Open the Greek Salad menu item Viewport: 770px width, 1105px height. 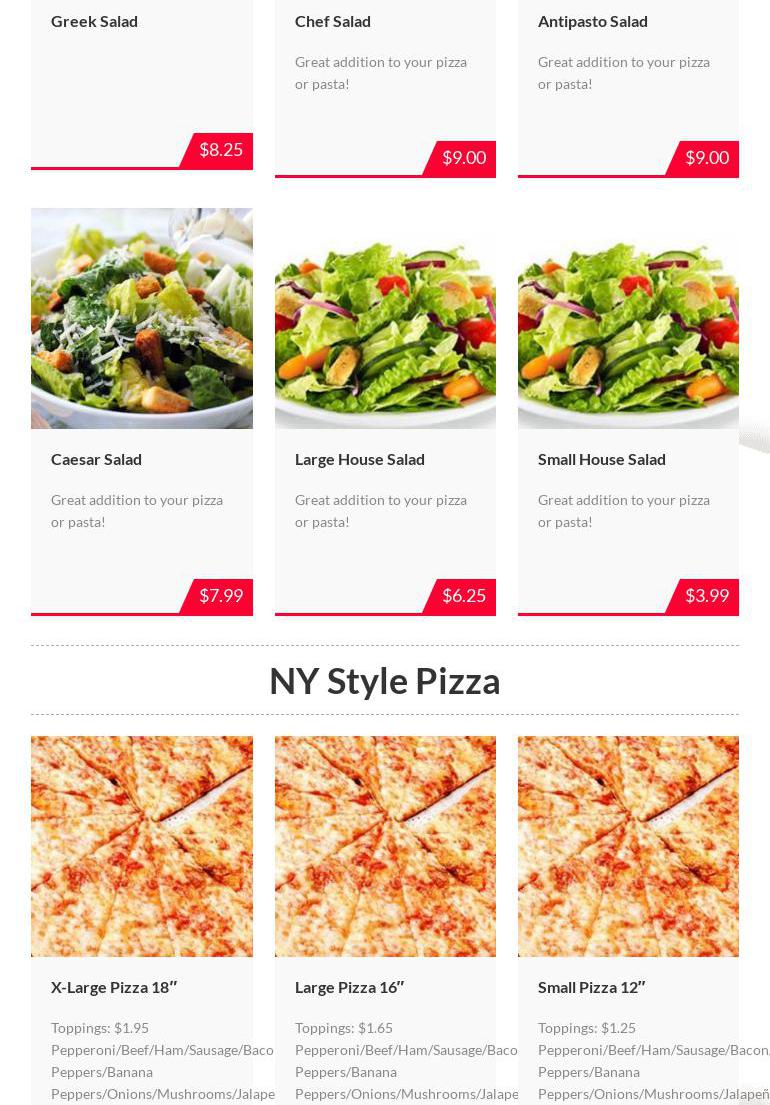tap(95, 21)
